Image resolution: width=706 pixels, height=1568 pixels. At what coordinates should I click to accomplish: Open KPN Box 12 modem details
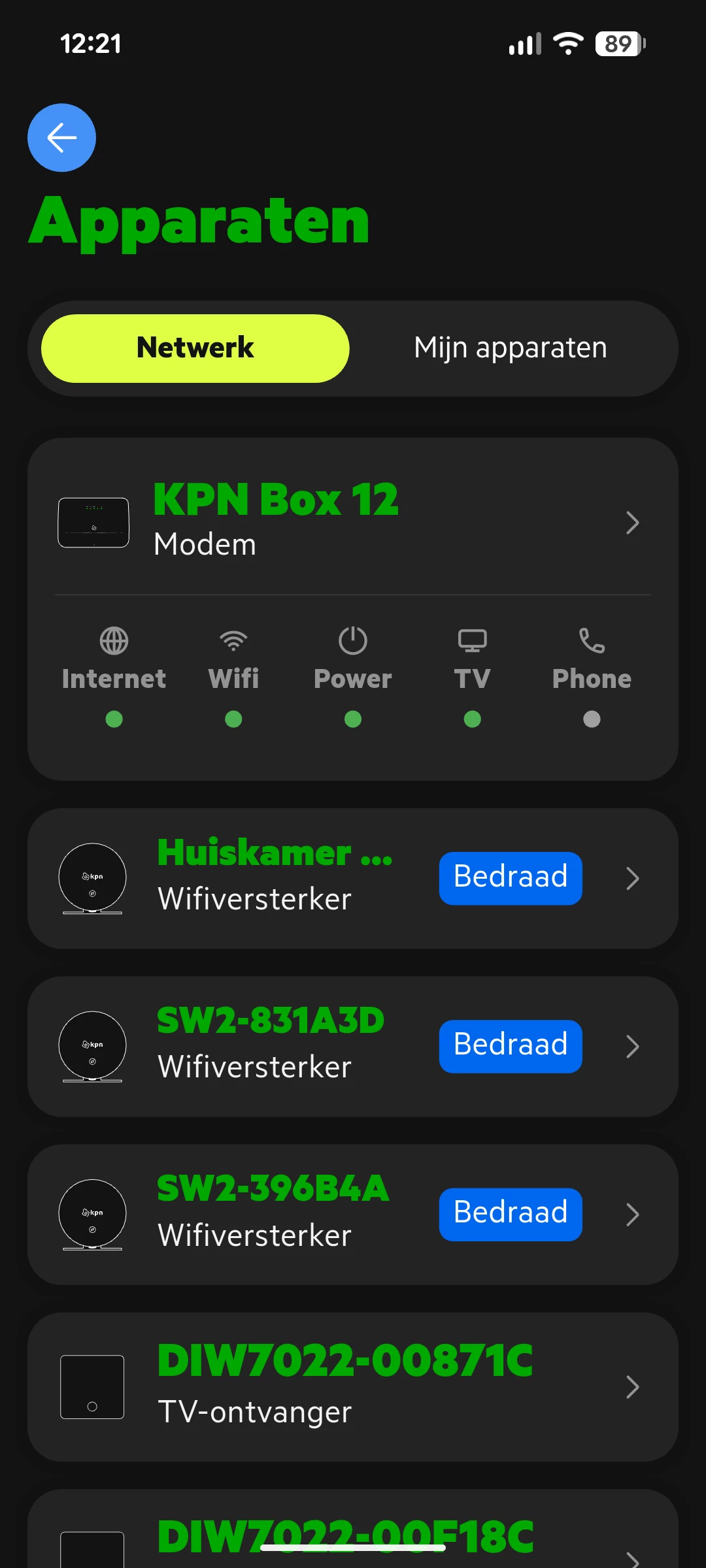tap(353, 522)
